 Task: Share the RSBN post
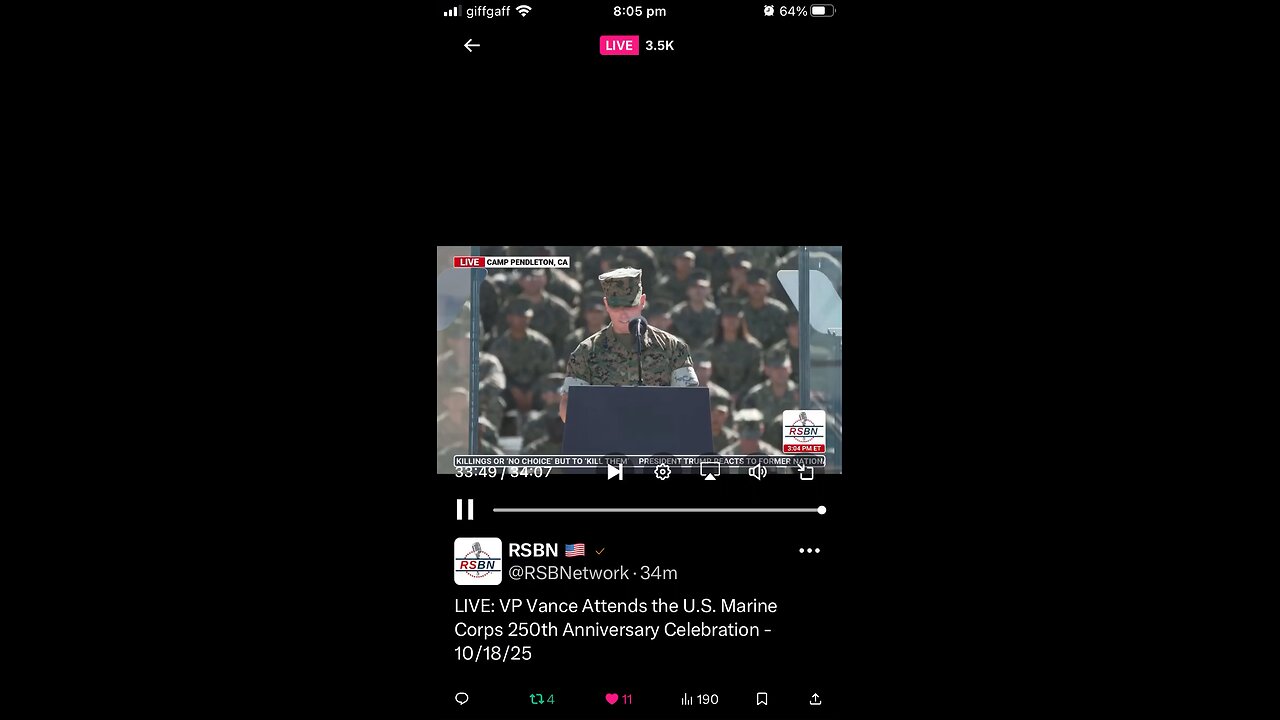point(815,699)
